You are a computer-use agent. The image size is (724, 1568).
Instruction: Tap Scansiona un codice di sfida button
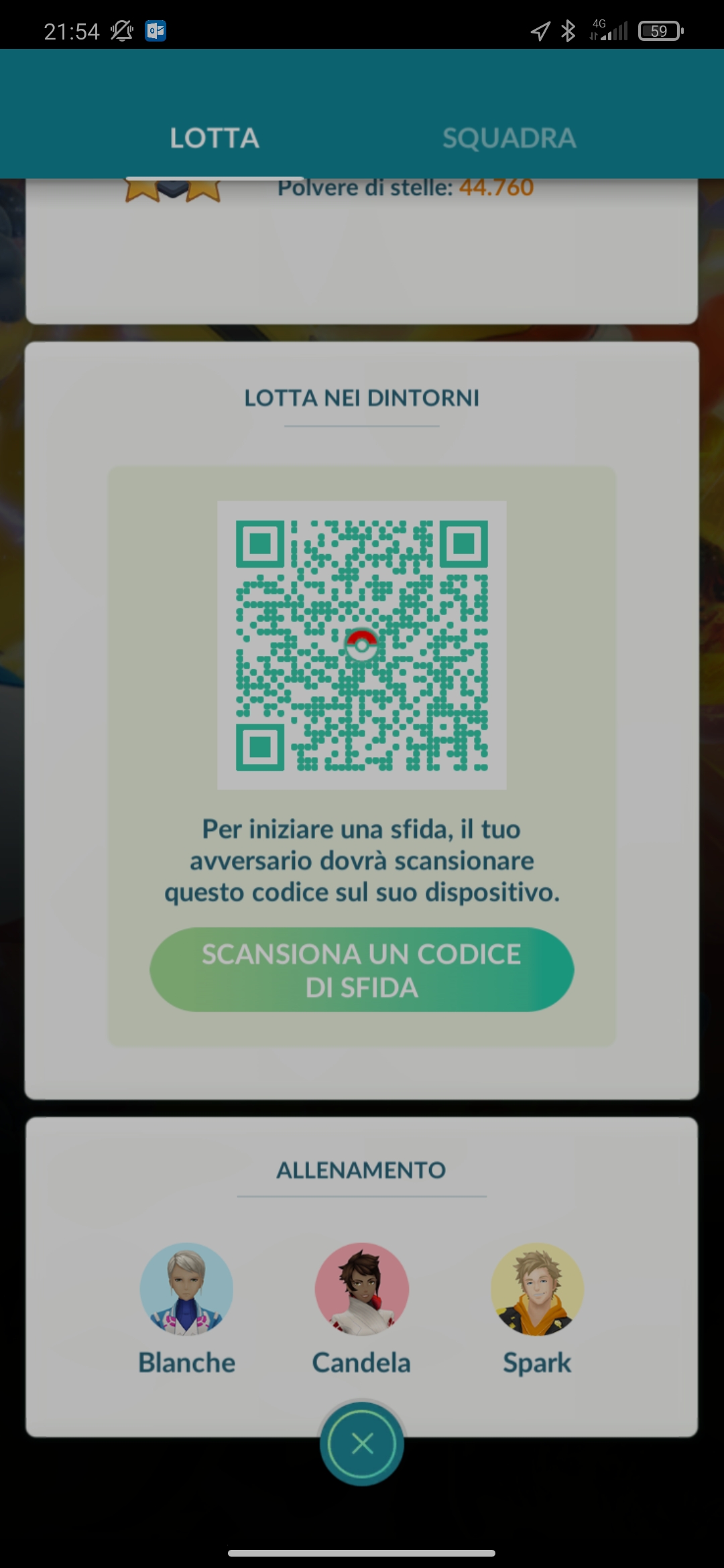click(361, 970)
